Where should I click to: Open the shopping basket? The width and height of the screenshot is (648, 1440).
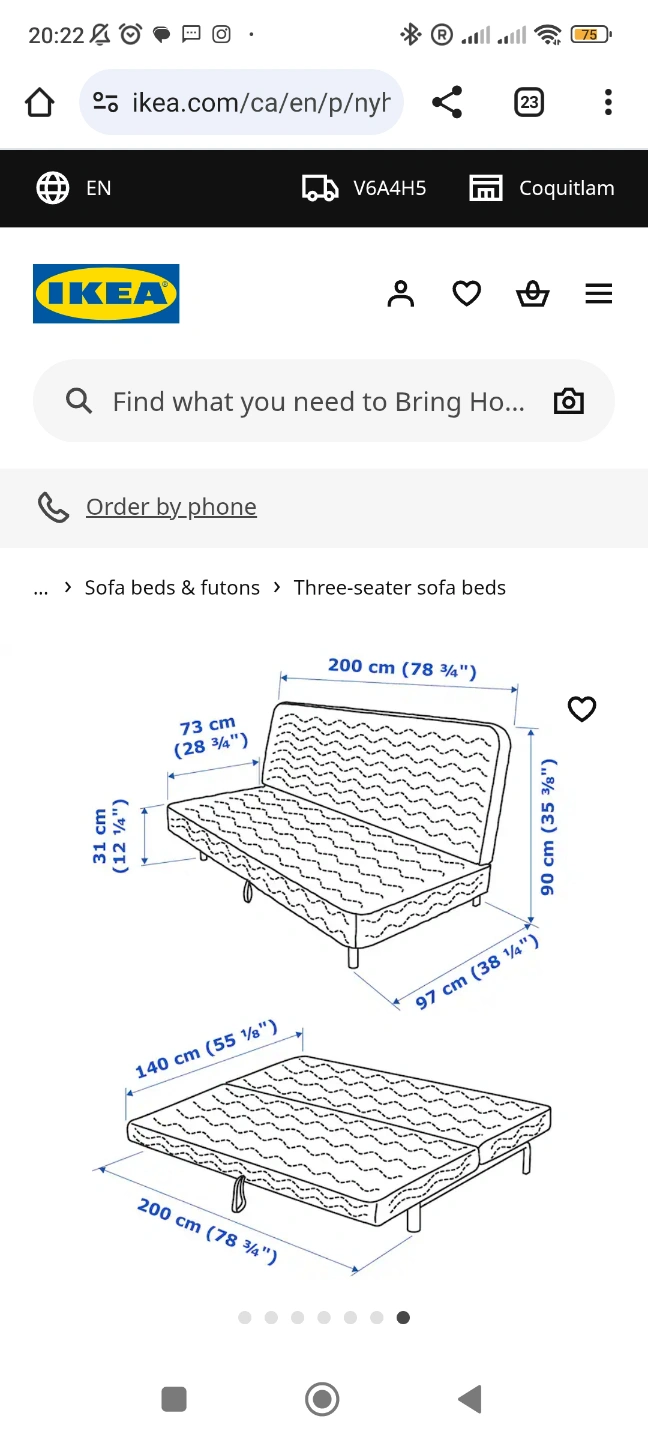(x=533, y=294)
